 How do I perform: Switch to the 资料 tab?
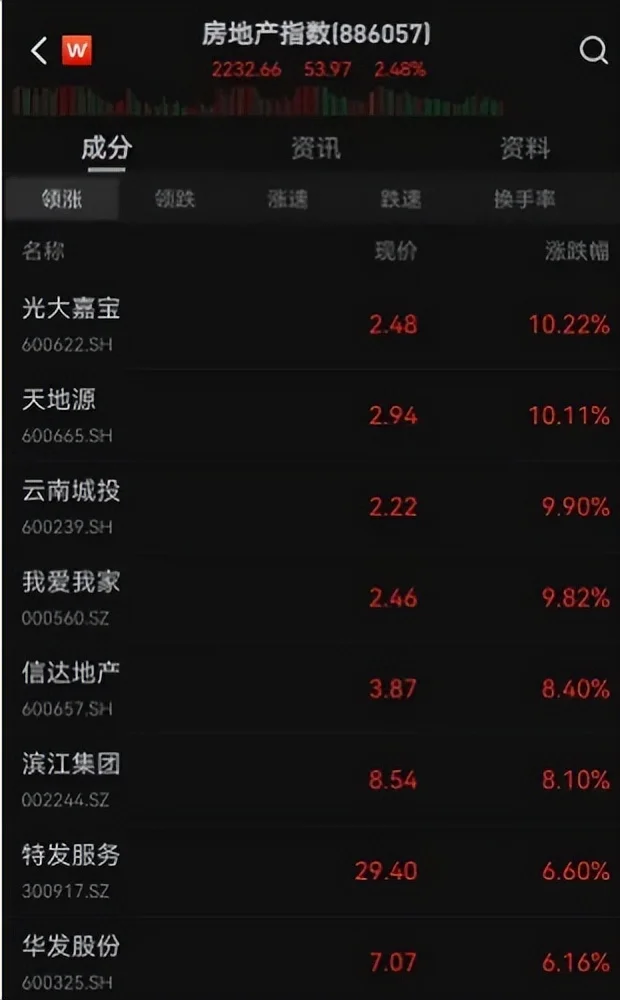(525, 149)
